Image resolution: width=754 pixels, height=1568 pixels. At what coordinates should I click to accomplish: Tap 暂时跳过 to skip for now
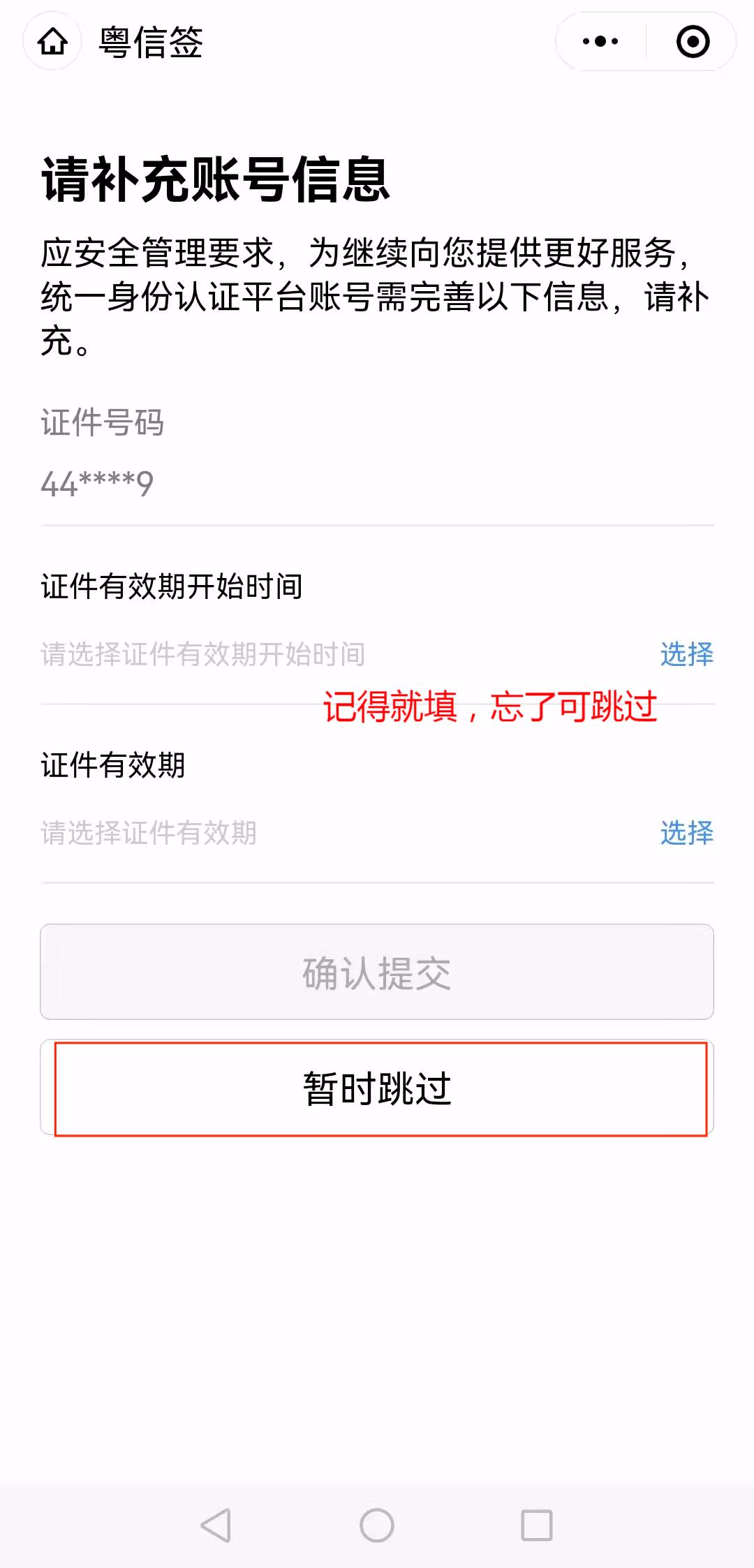coord(377,1088)
